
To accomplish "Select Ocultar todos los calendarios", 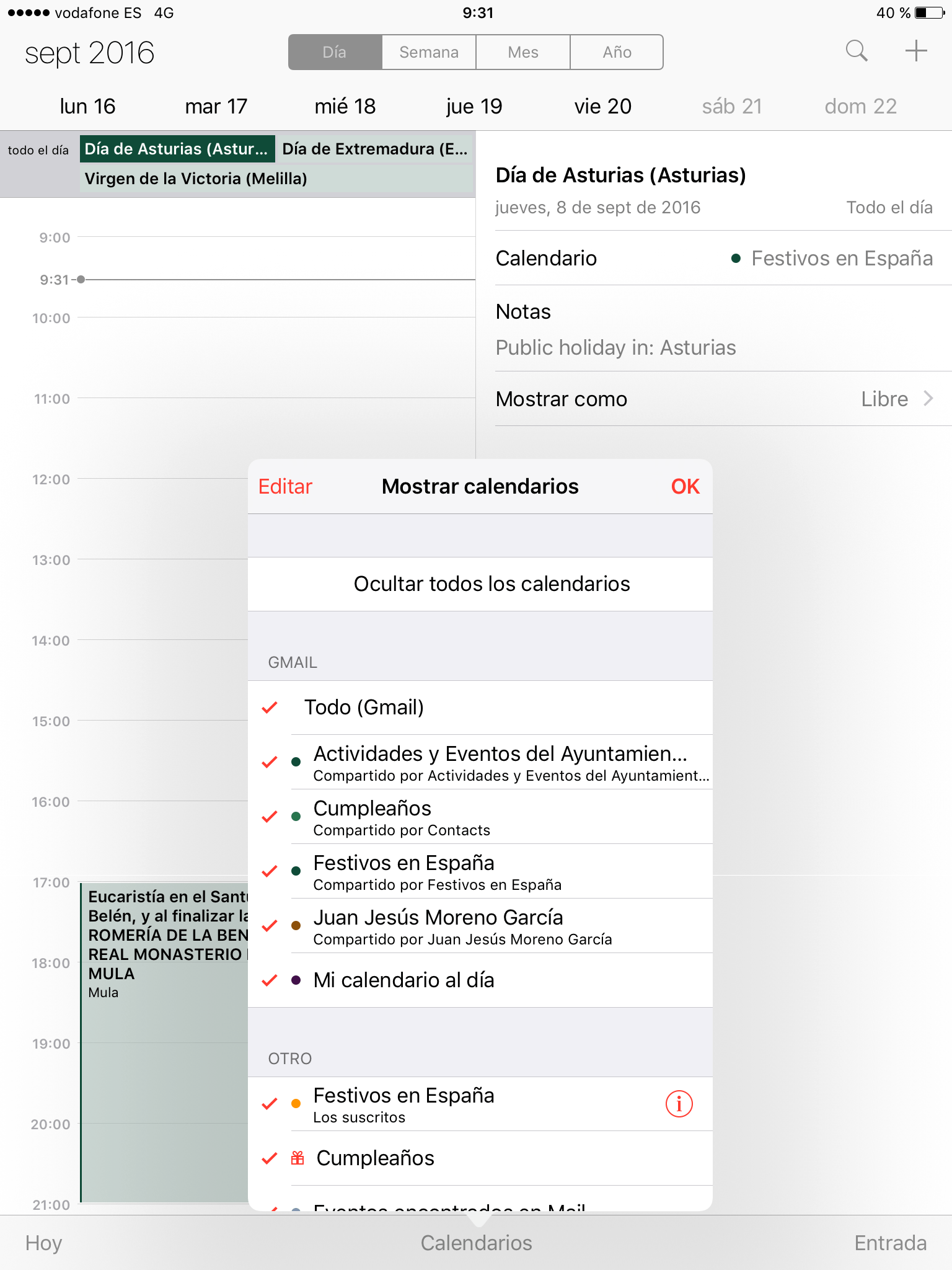I will tap(491, 584).
